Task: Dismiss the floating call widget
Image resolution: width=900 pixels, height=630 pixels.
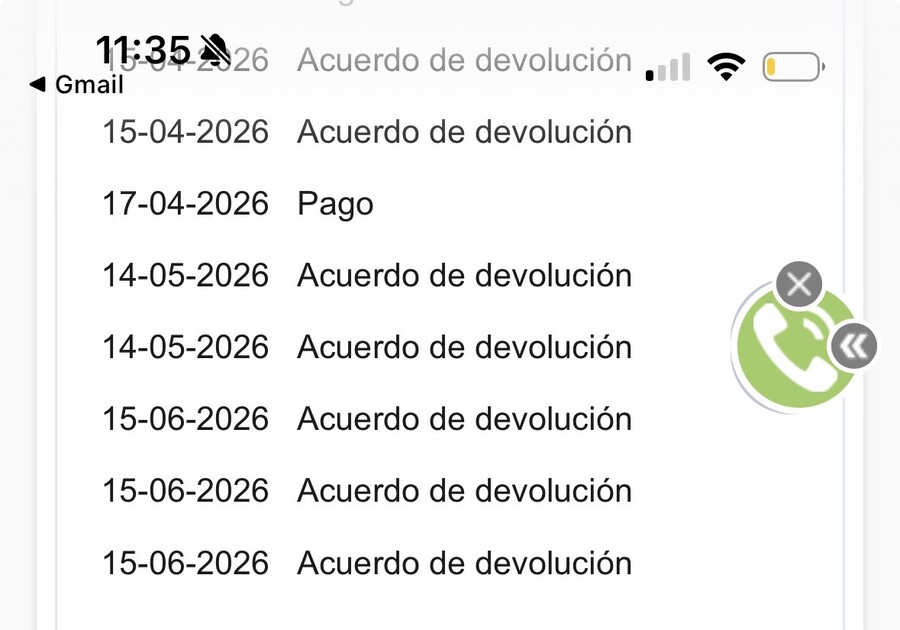Action: [799, 283]
